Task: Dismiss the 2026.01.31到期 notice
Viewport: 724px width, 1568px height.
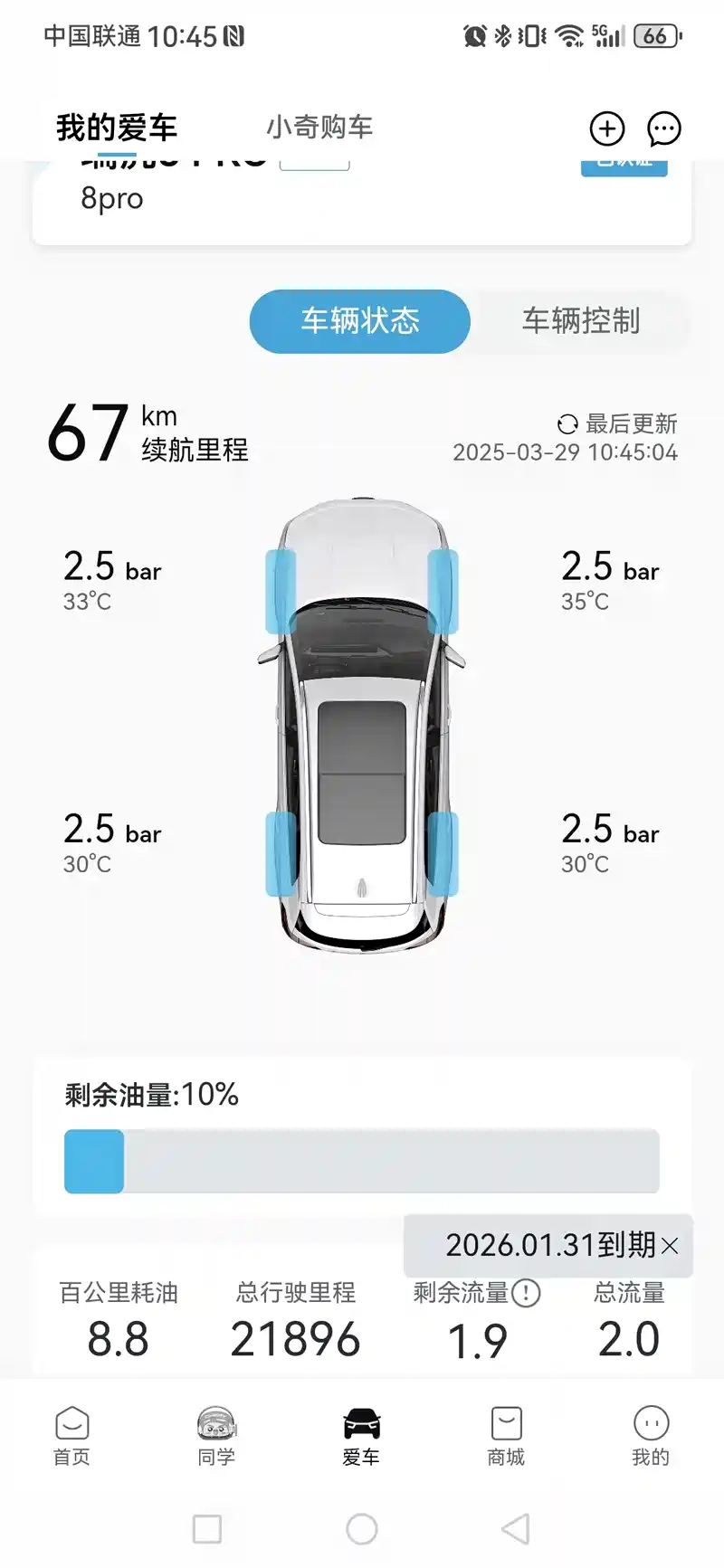Action: click(671, 1246)
